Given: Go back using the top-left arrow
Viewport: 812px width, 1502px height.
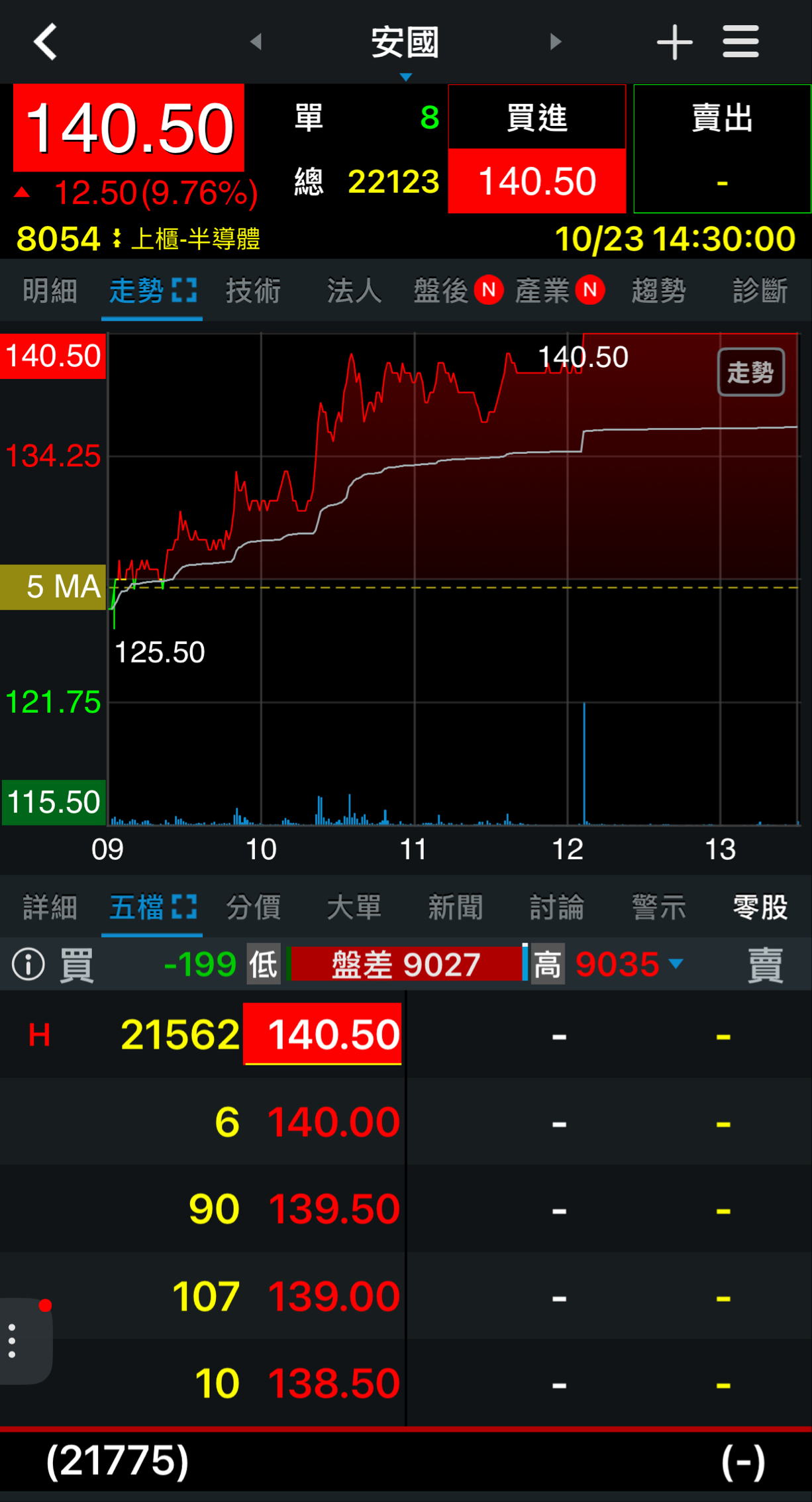Looking at the screenshot, I should pyautogui.click(x=45, y=42).
